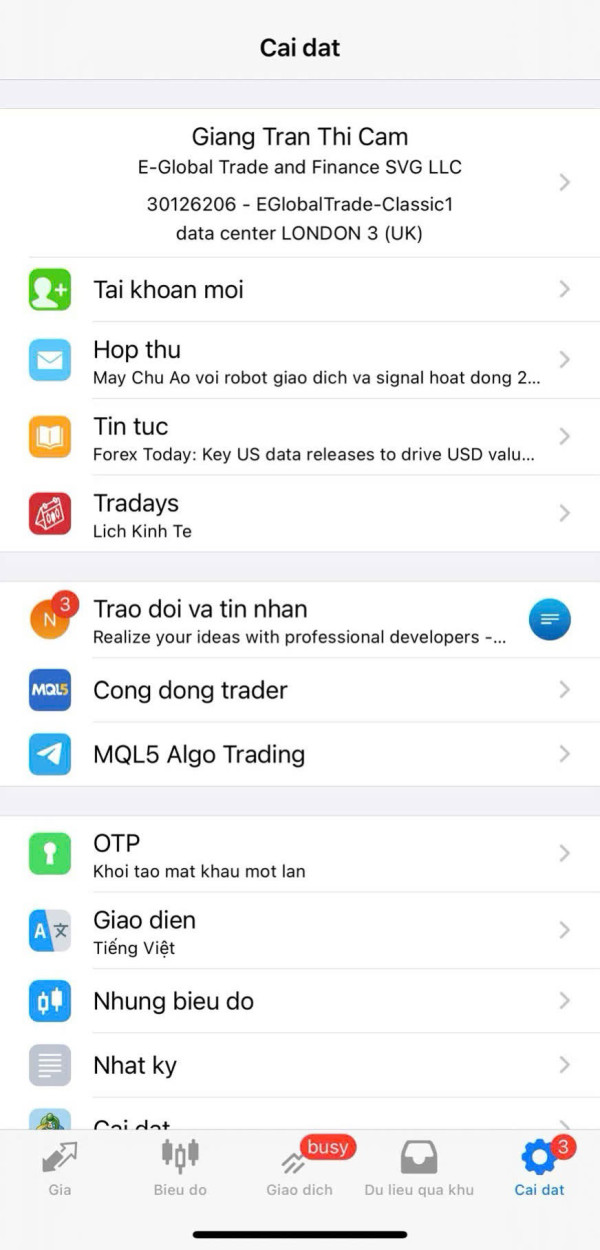Open Tai khoan moi to add an account
This screenshot has width=600, height=1250.
[300, 290]
